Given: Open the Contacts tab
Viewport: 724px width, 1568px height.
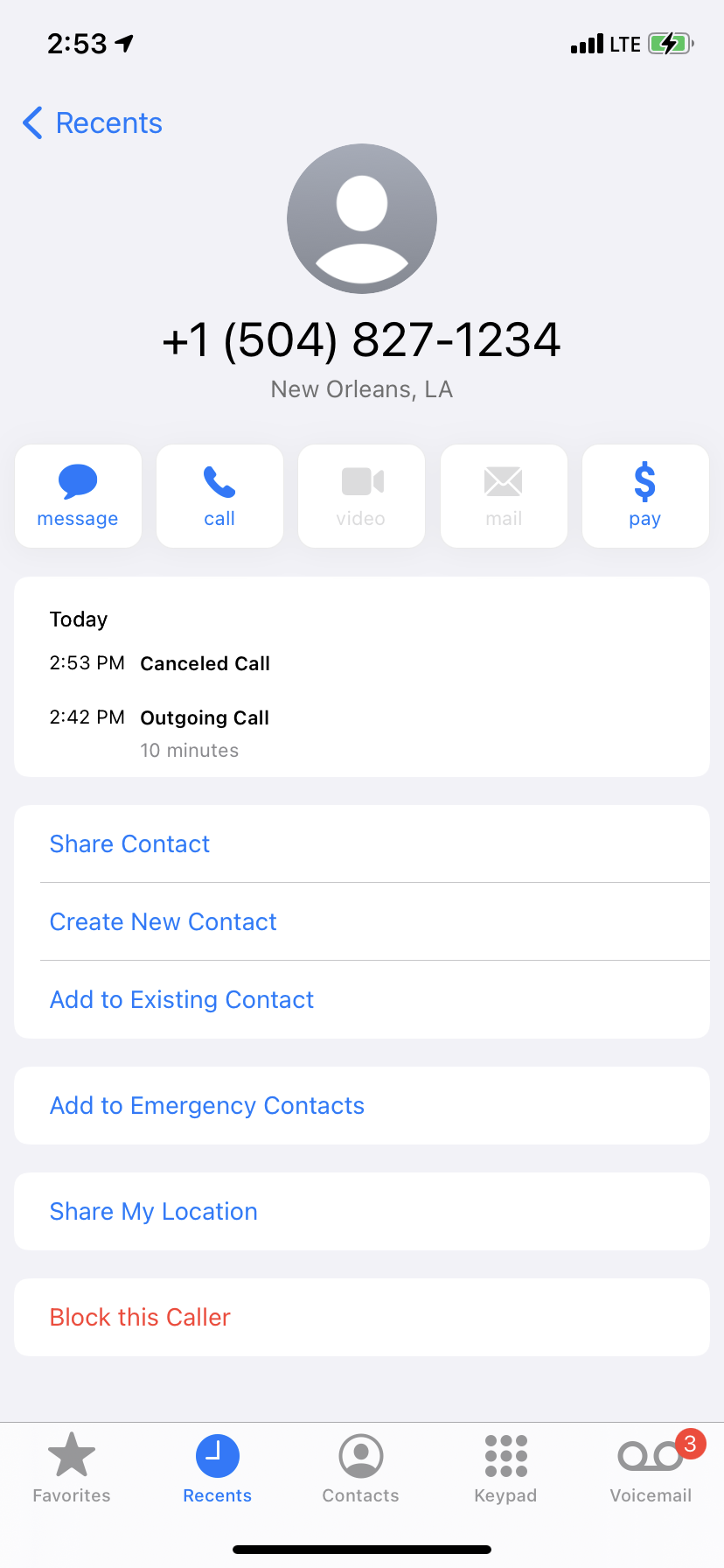Looking at the screenshot, I should click(x=360, y=1468).
